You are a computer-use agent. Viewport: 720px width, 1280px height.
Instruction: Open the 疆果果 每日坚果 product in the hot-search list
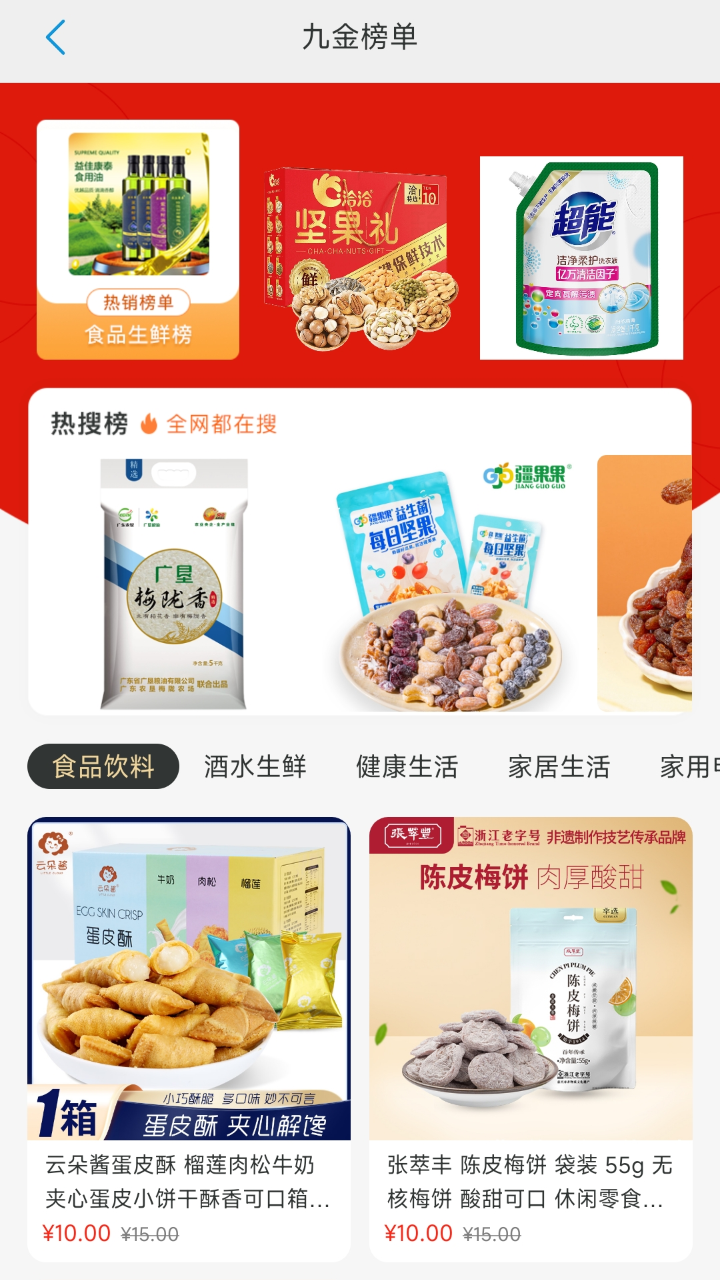click(x=450, y=583)
